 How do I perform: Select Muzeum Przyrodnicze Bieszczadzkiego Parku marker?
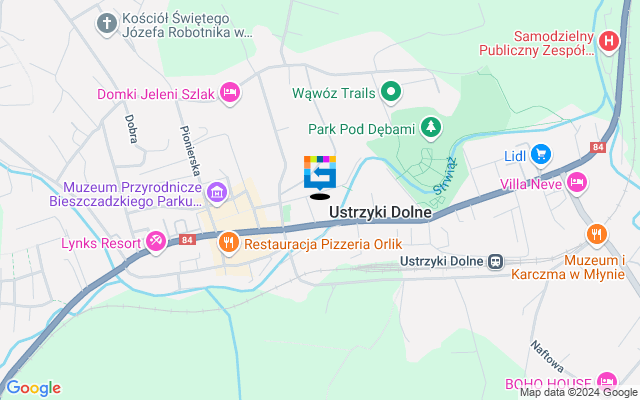(216, 190)
